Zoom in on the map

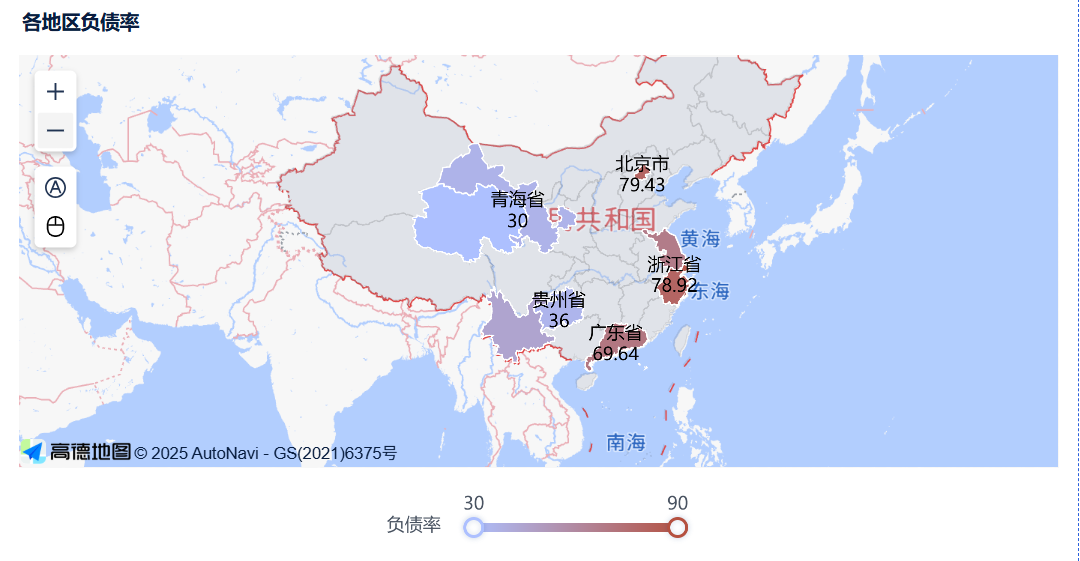(56, 92)
